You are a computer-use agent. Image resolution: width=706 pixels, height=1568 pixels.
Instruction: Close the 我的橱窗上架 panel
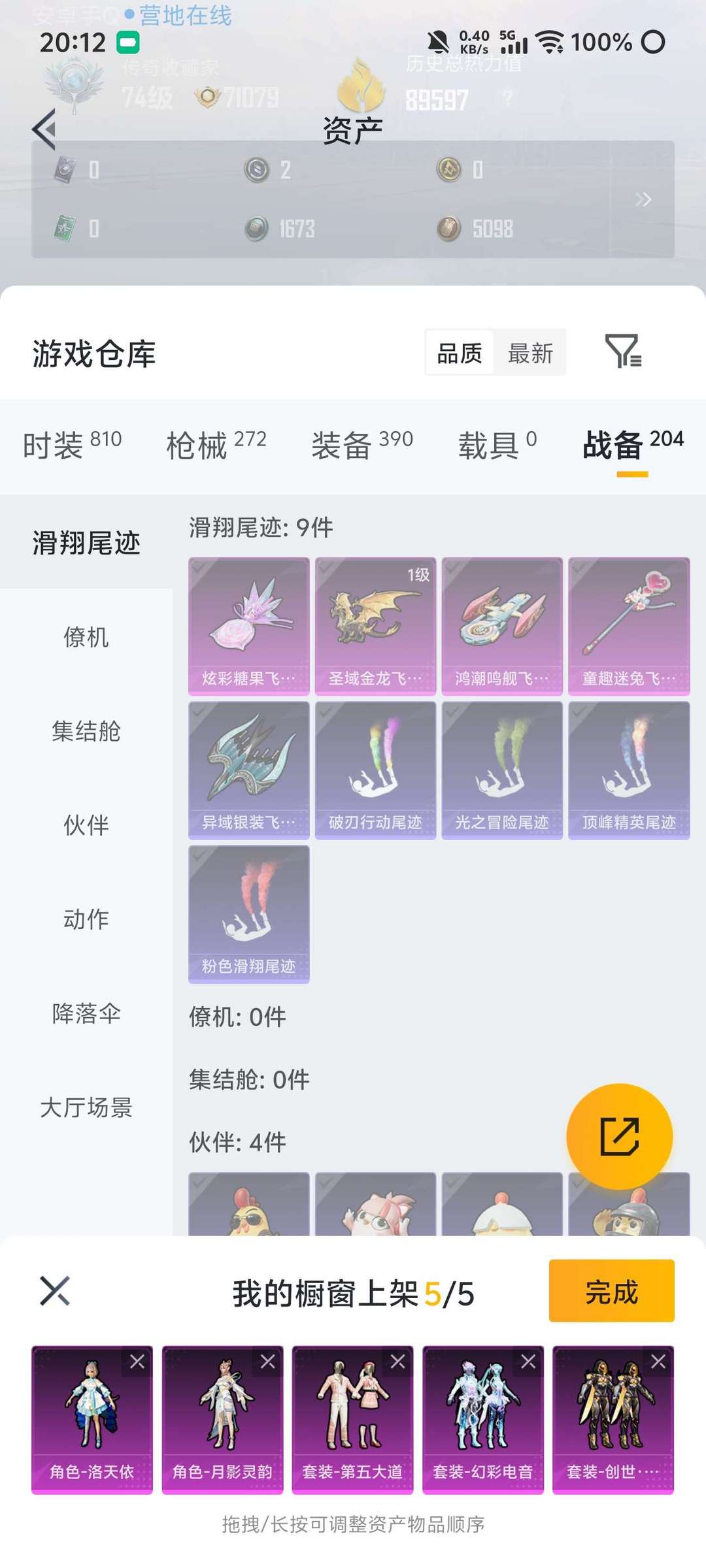(x=55, y=1291)
